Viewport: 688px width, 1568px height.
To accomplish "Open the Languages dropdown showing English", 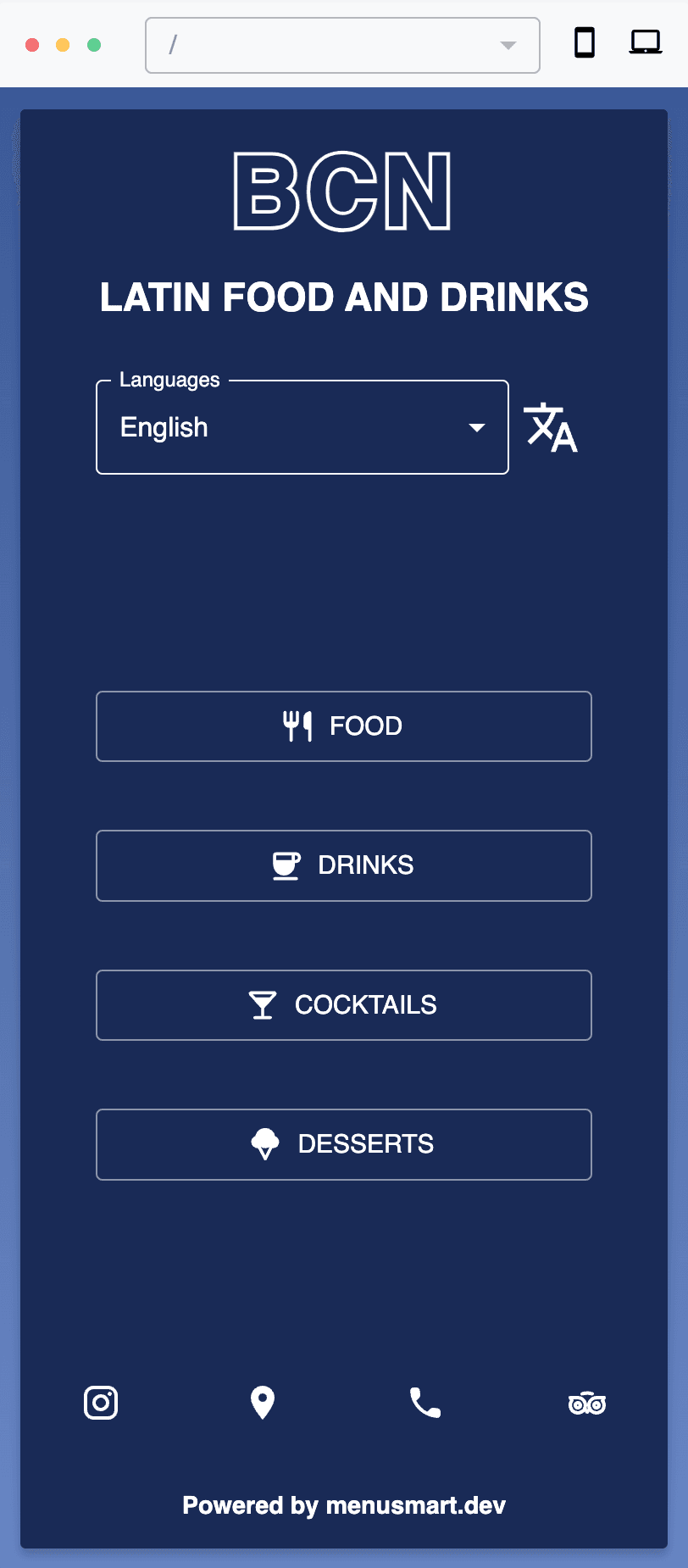I will tap(302, 427).
